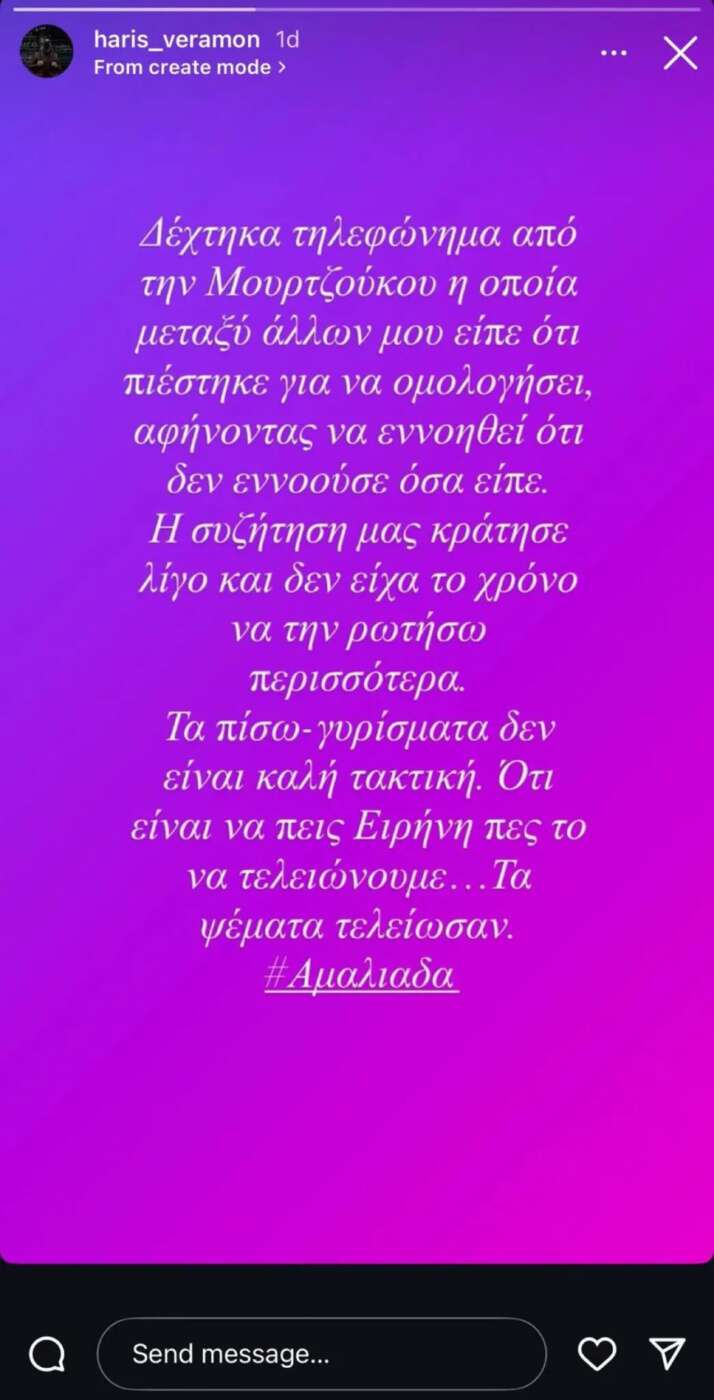Like this story with the heart

pyautogui.click(x=598, y=1354)
